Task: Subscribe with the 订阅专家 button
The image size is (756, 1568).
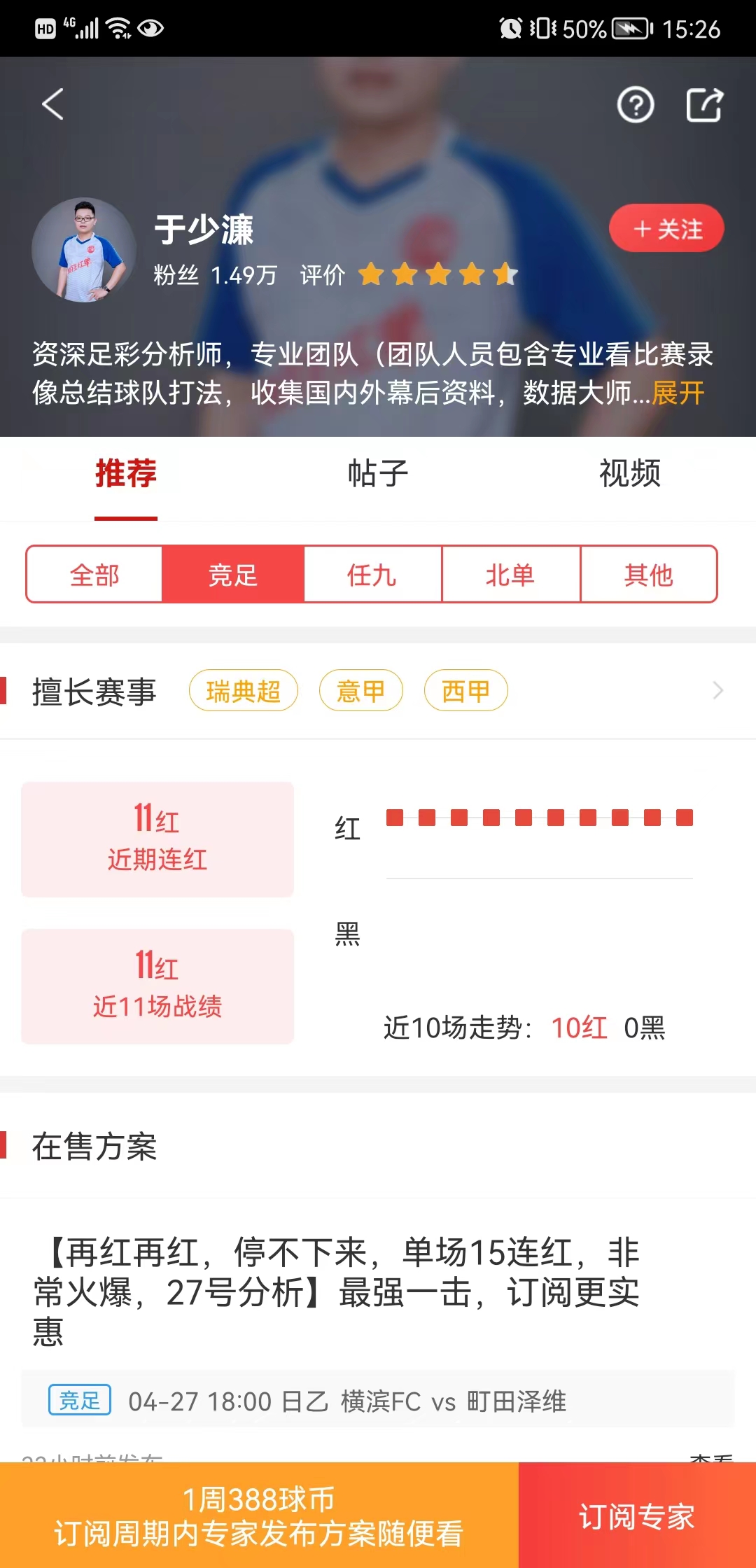Action: coord(636,1516)
